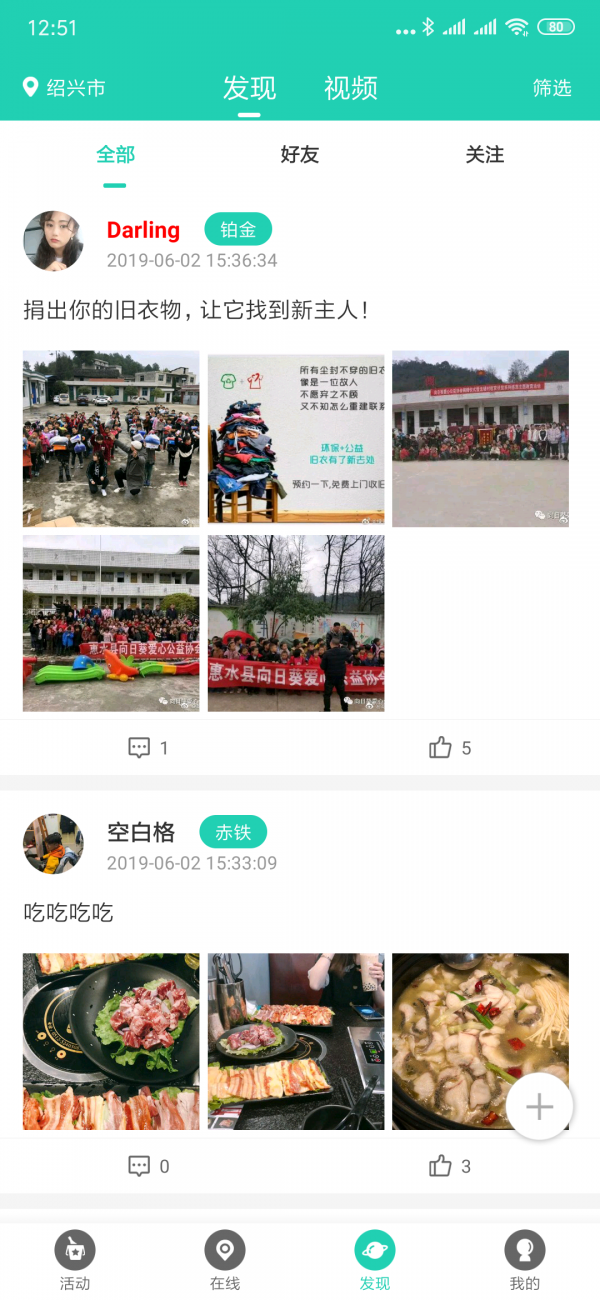This screenshot has width=600, height=1300.
Task: Switch to the 视频 tab
Action: tap(351, 88)
